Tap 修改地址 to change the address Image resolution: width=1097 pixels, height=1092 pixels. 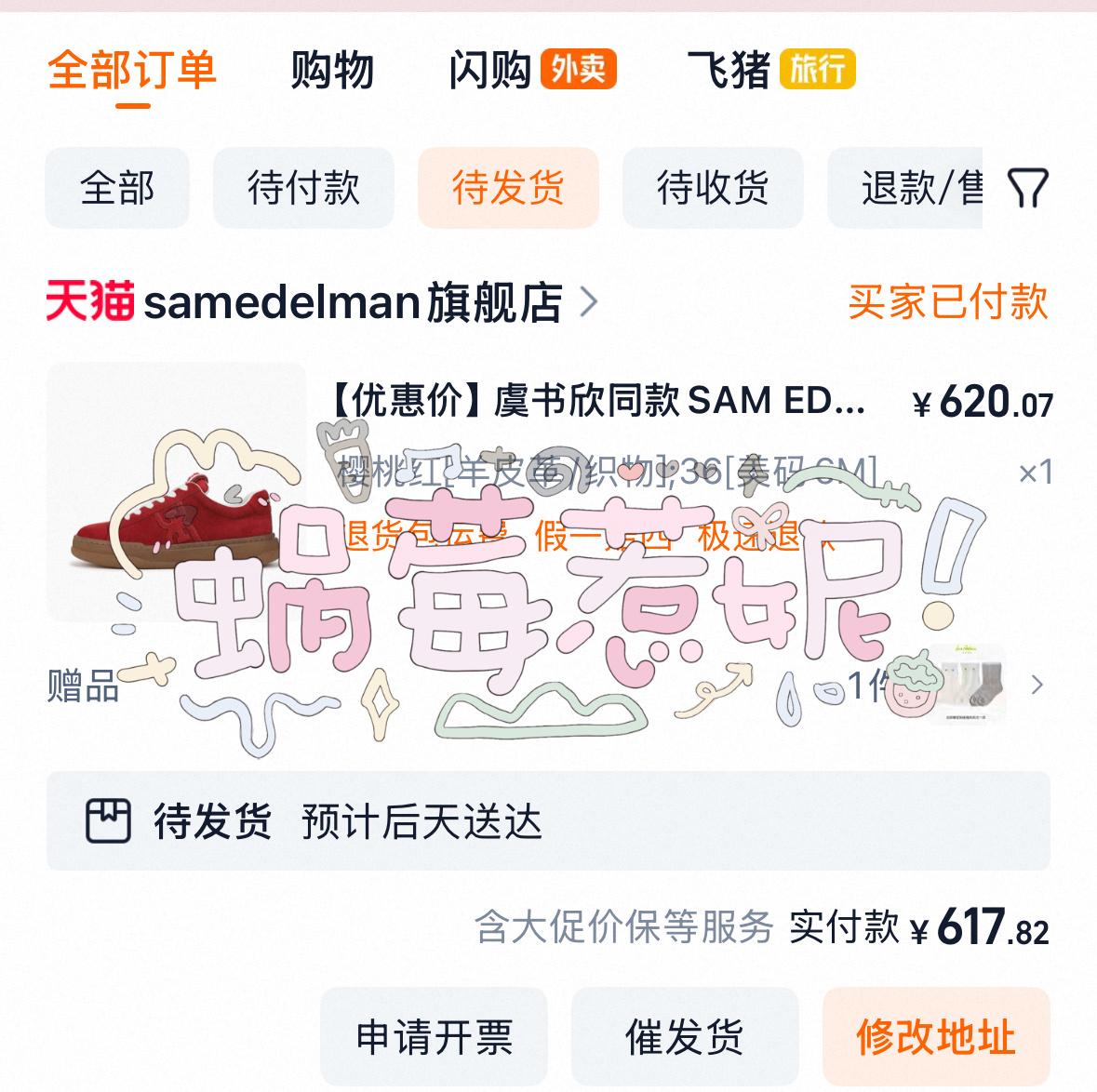point(935,1036)
